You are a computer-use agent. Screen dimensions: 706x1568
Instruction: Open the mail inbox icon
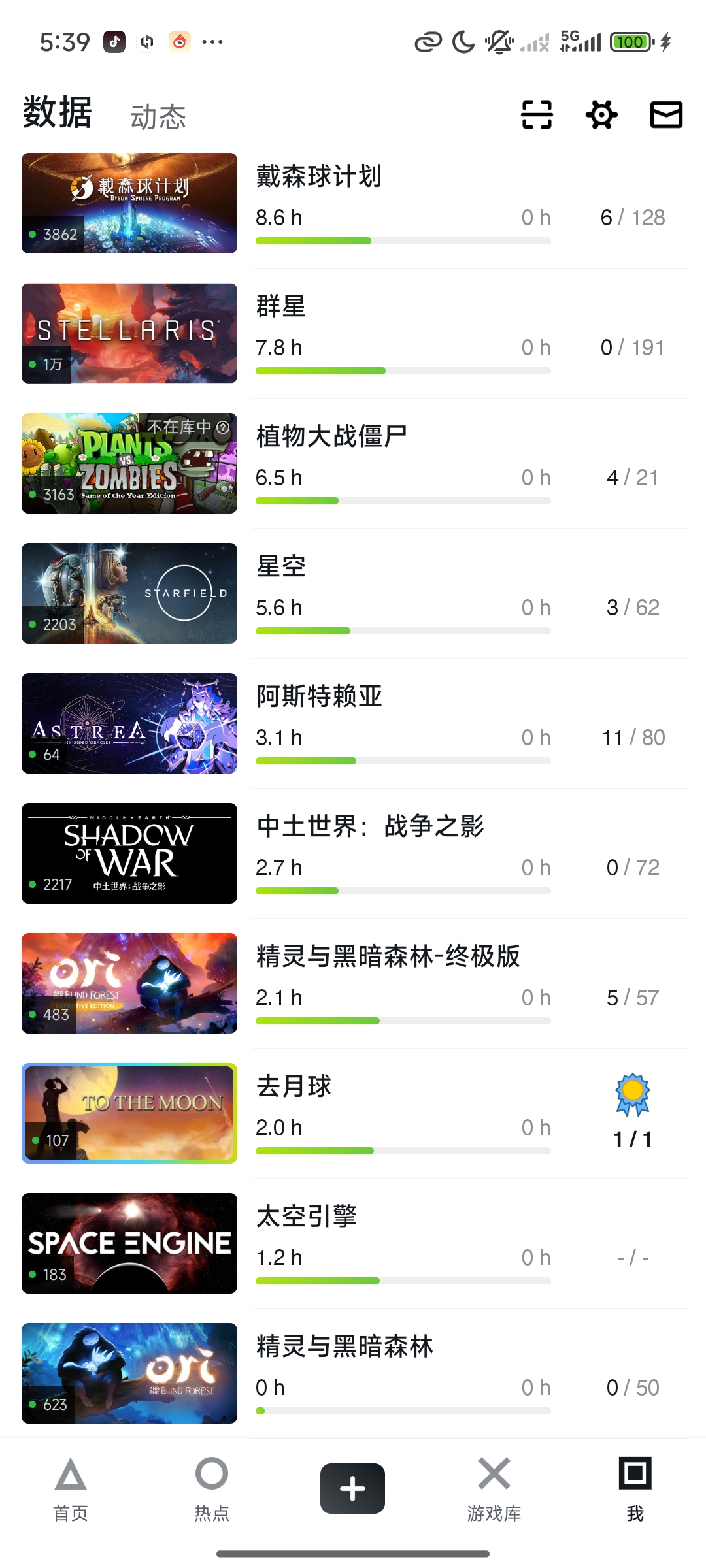point(666,115)
